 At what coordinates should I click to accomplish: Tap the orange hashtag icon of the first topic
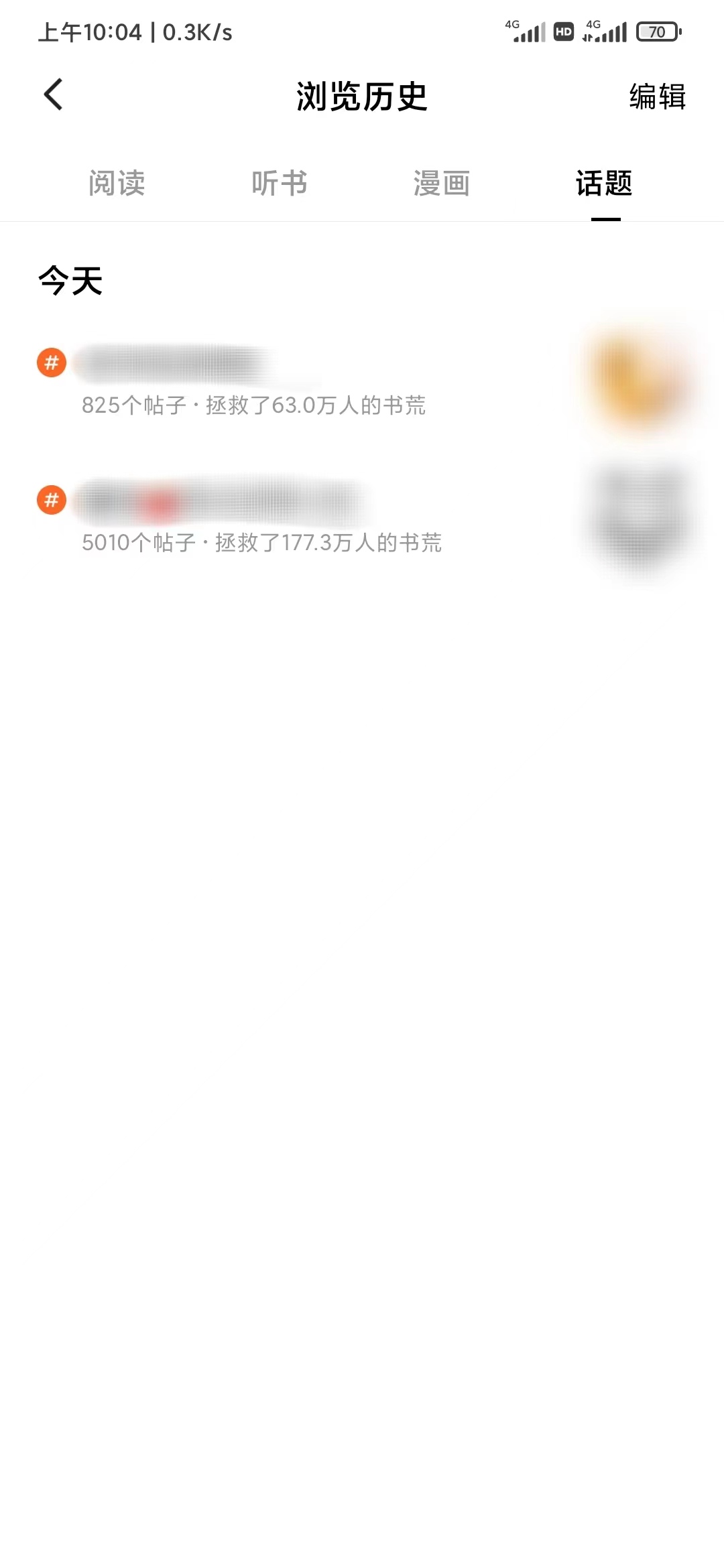point(50,363)
